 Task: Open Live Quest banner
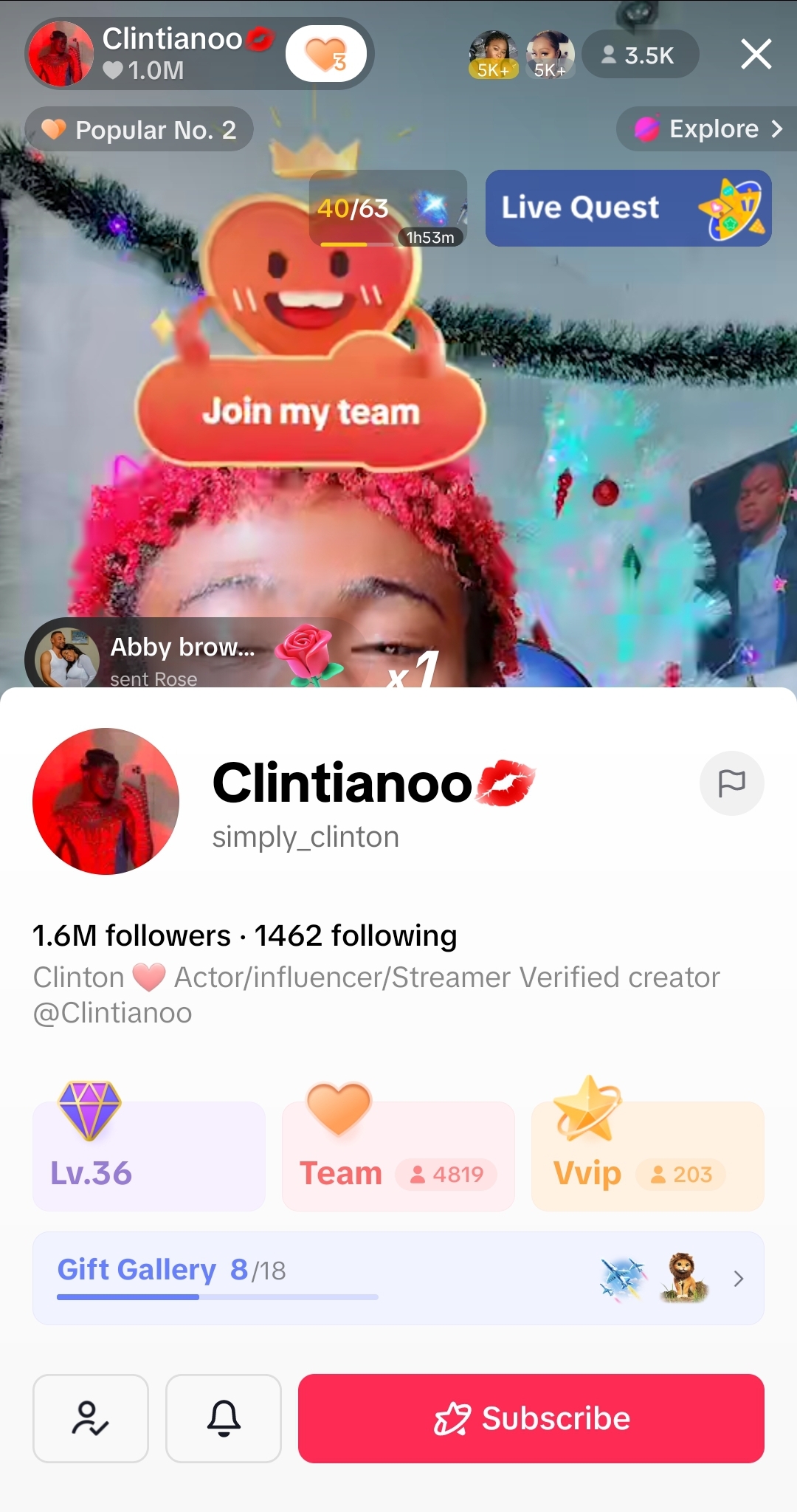tap(628, 208)
